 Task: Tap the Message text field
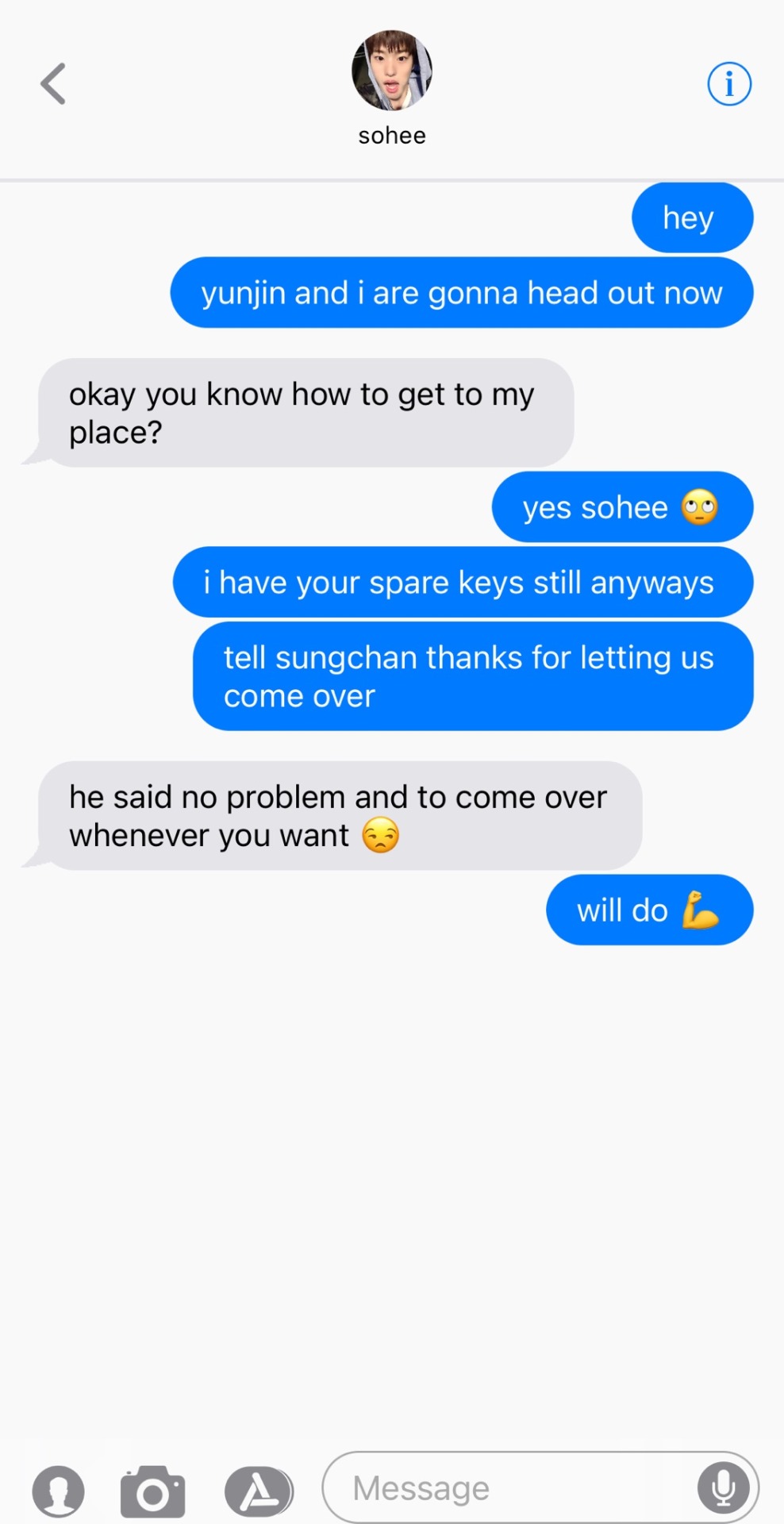click(x=508, y=1488)
